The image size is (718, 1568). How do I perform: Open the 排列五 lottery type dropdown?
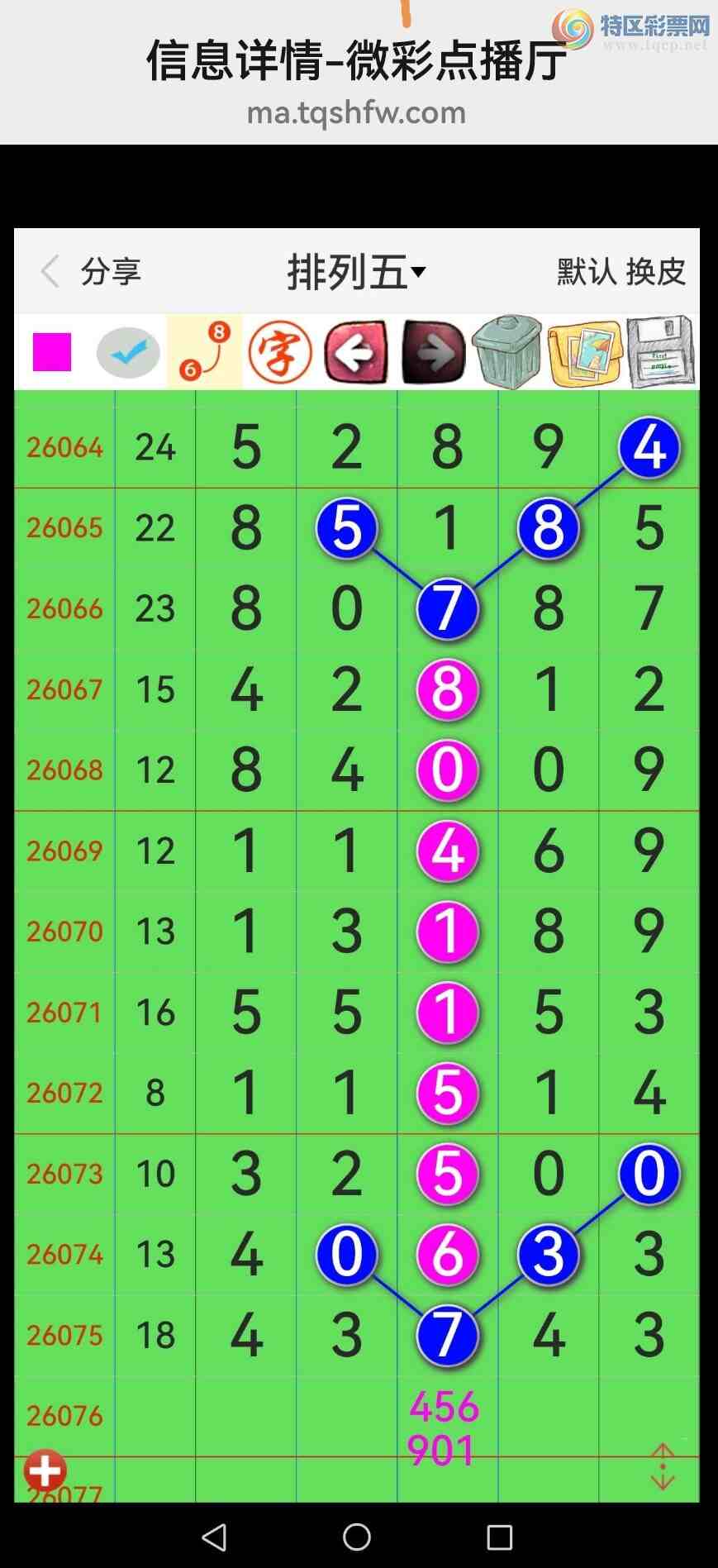[356, 272]
